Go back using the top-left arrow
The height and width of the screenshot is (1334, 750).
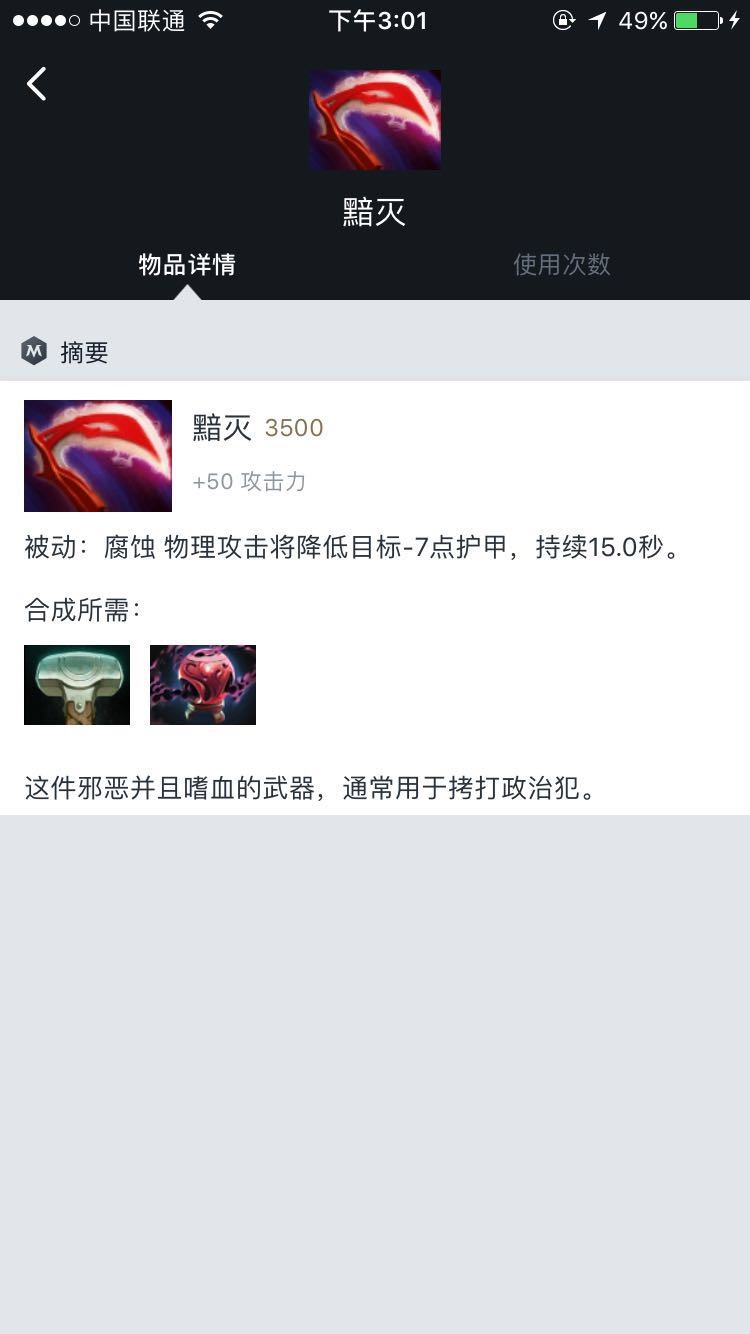click(37, 85)
